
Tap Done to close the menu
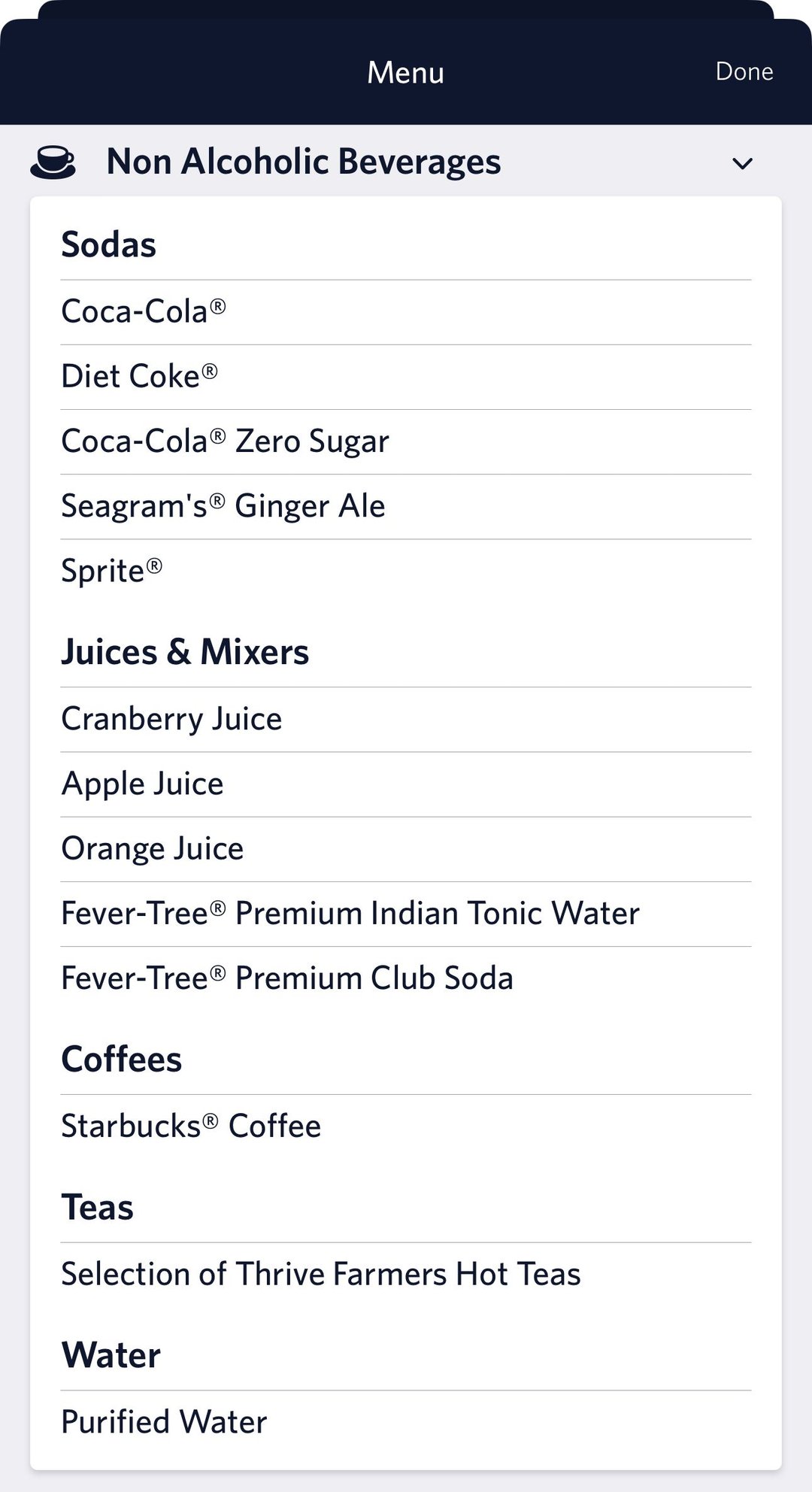point(744,71)
